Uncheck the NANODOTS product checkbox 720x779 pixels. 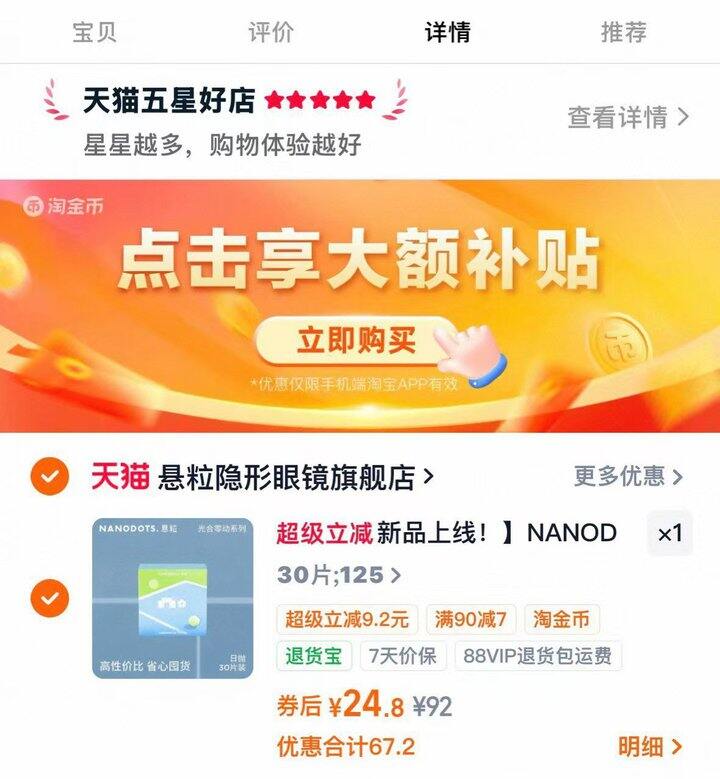49,599
